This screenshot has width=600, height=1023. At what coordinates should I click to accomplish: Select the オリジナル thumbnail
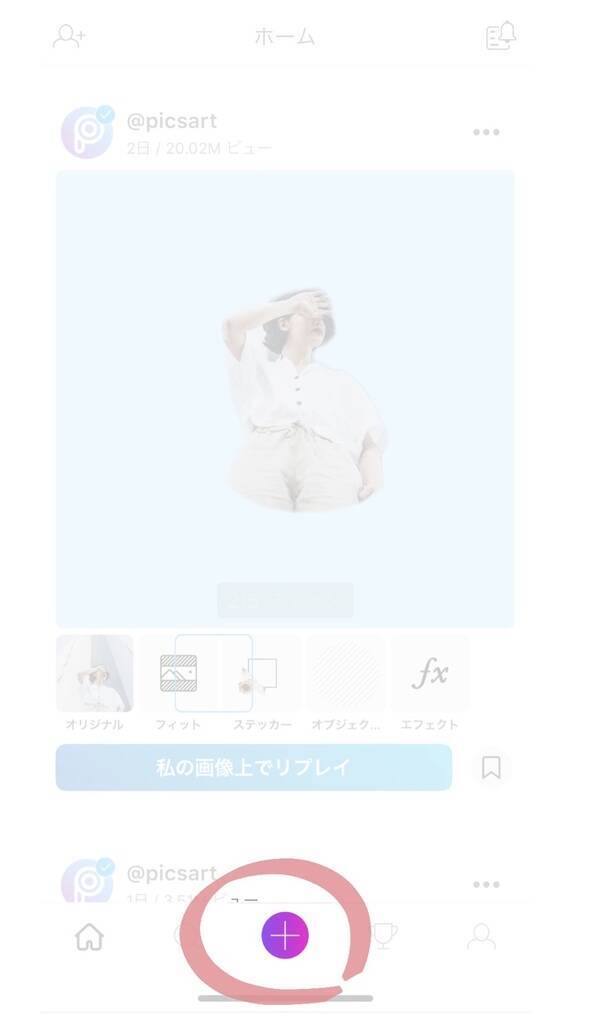95,673
